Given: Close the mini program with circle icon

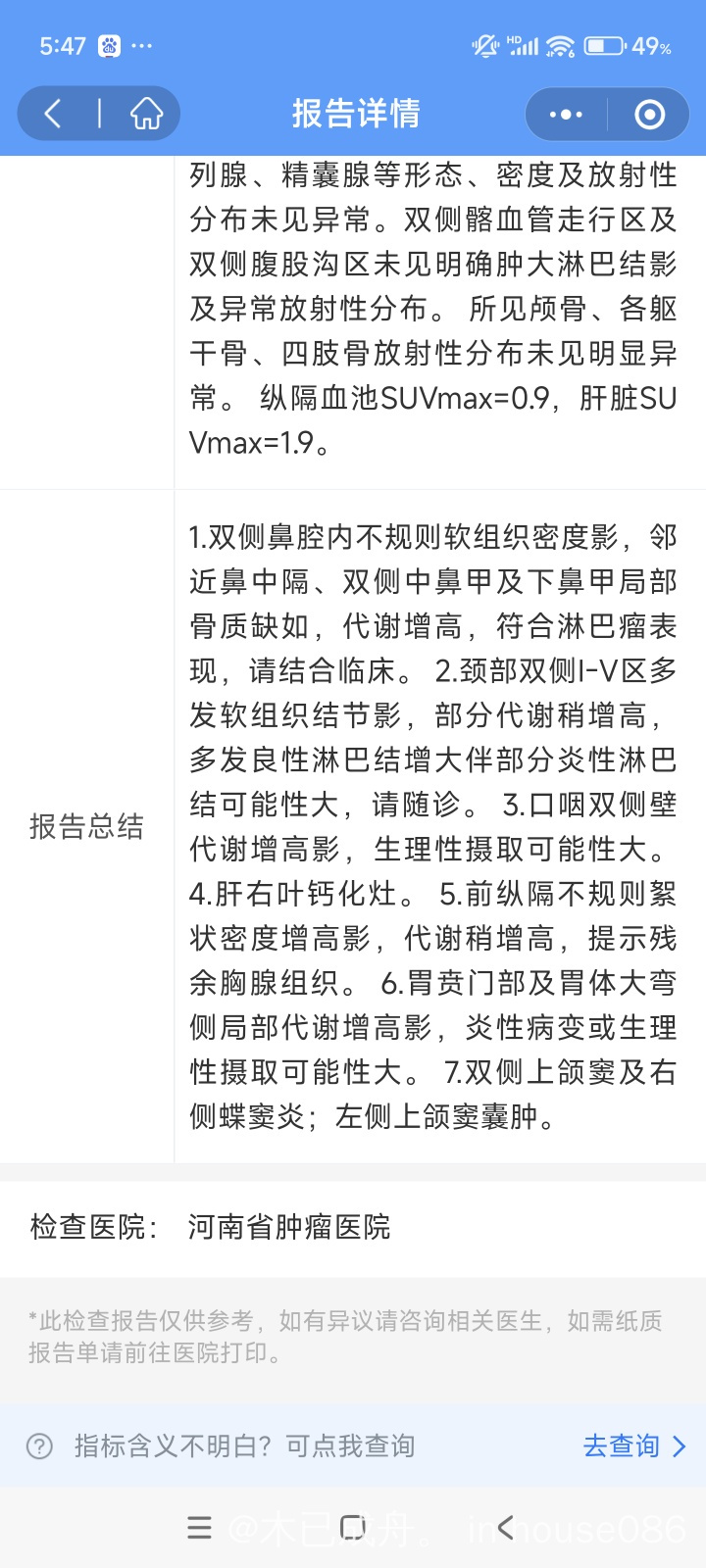Looking at the screenshot, I should (649, 115).
